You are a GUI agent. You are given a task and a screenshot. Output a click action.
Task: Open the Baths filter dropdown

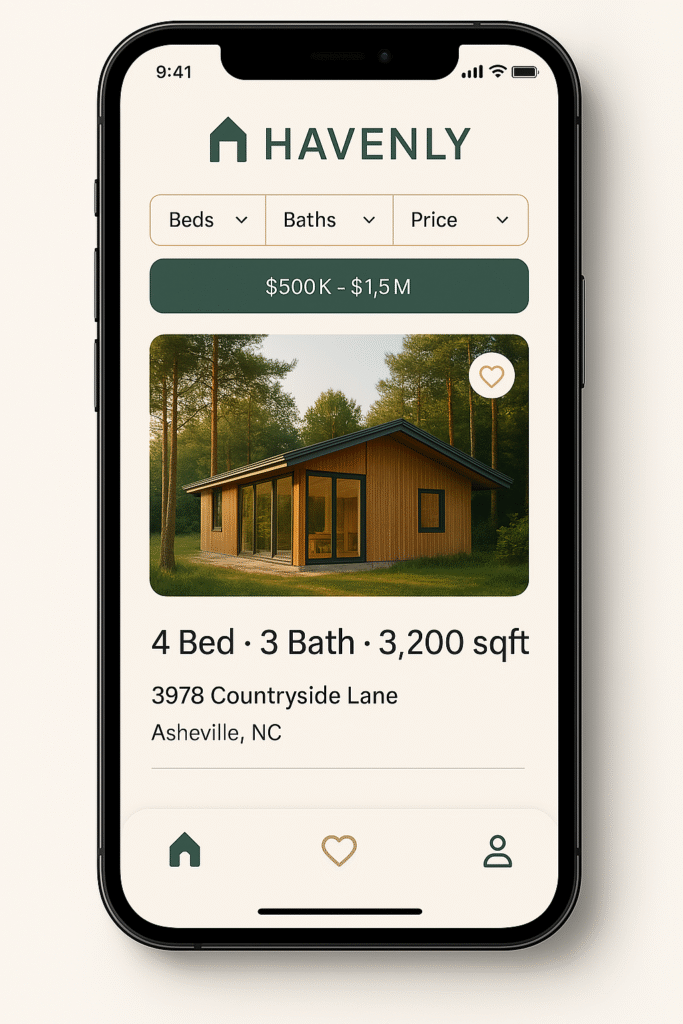point(329,220)
